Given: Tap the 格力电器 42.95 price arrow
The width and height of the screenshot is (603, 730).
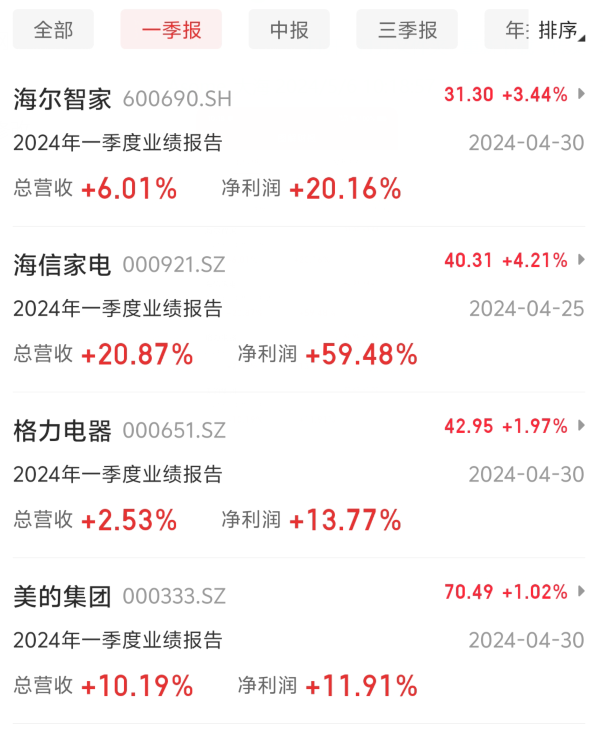Looking at the screenshot, I should [x=581, y=426].
